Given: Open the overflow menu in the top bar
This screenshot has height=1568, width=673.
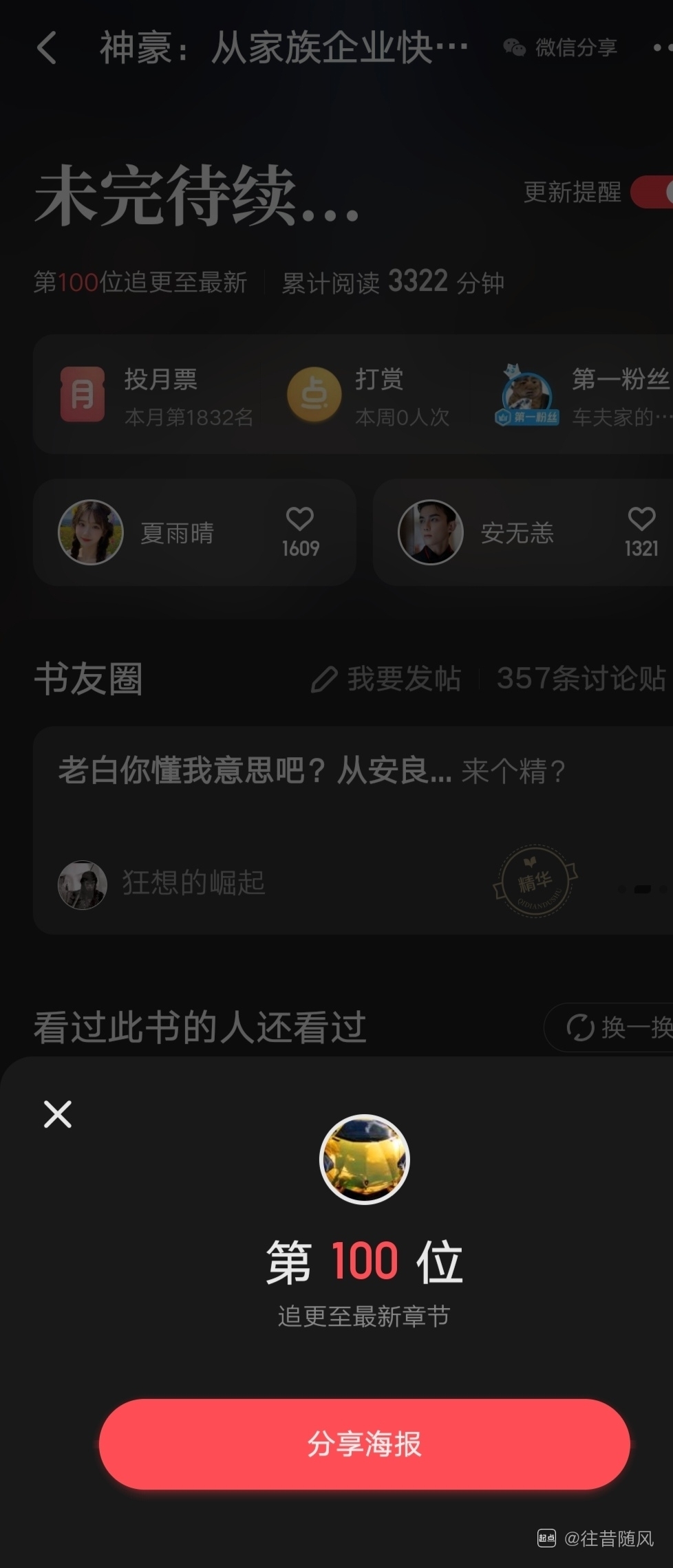Looking at the screenshot, I should click(x=661, y=47).
